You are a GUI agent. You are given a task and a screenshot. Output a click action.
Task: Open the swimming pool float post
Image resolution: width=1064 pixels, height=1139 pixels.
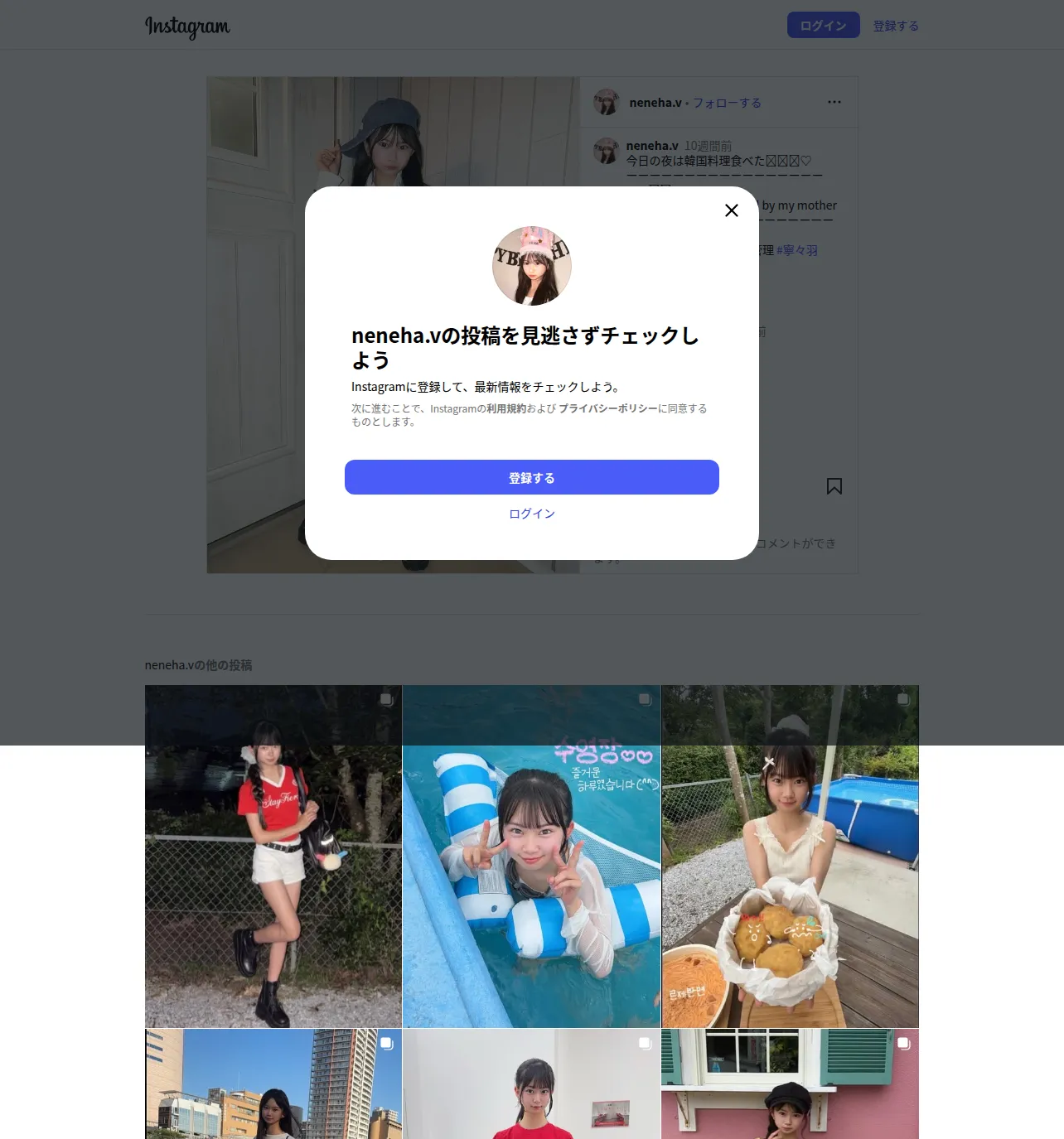(x=532, y=857)
